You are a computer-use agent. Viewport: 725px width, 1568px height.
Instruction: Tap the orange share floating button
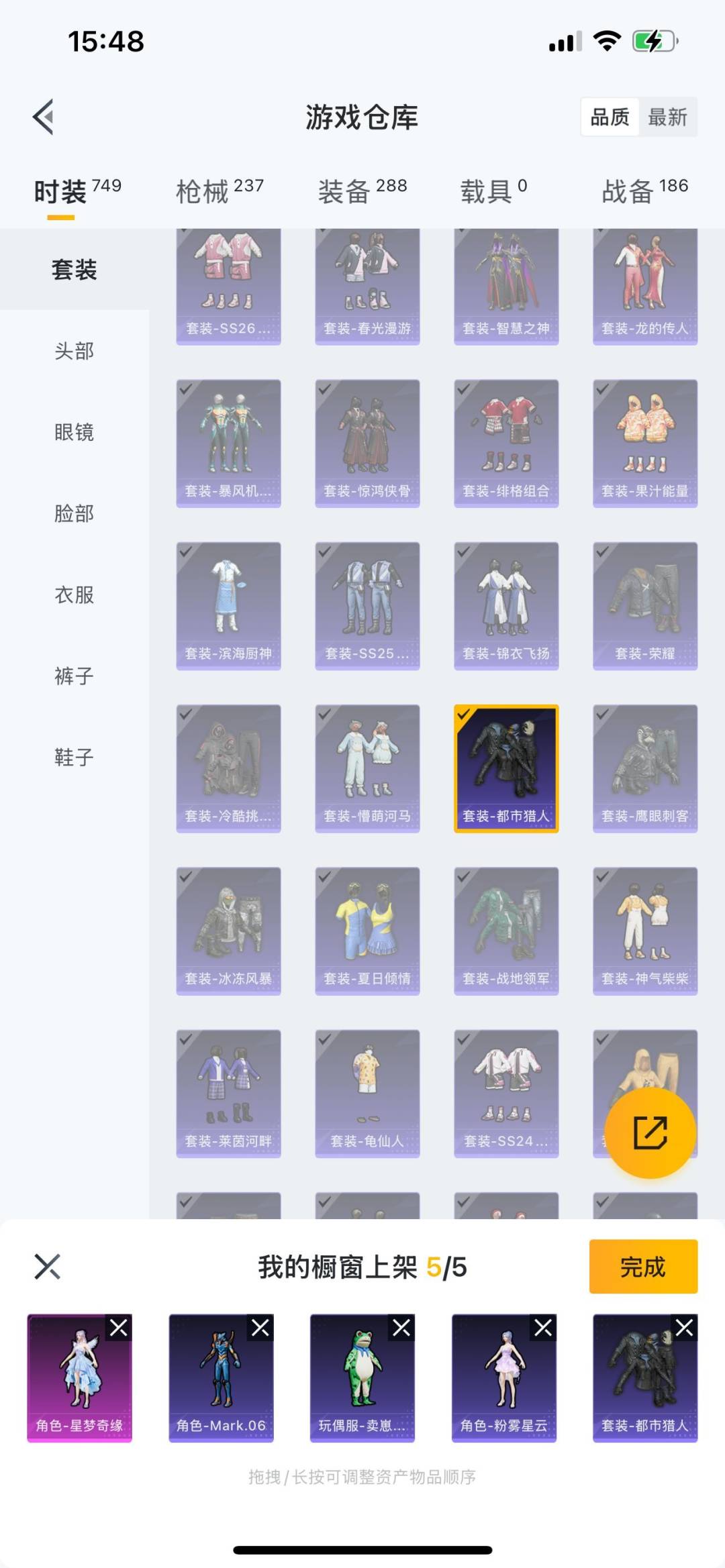tap(650, 1133)
